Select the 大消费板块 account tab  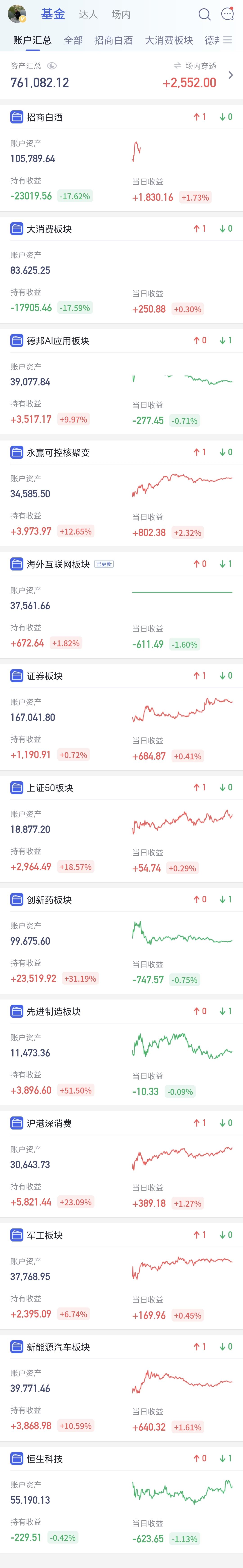pyautogui.click(x=169, y=40)
